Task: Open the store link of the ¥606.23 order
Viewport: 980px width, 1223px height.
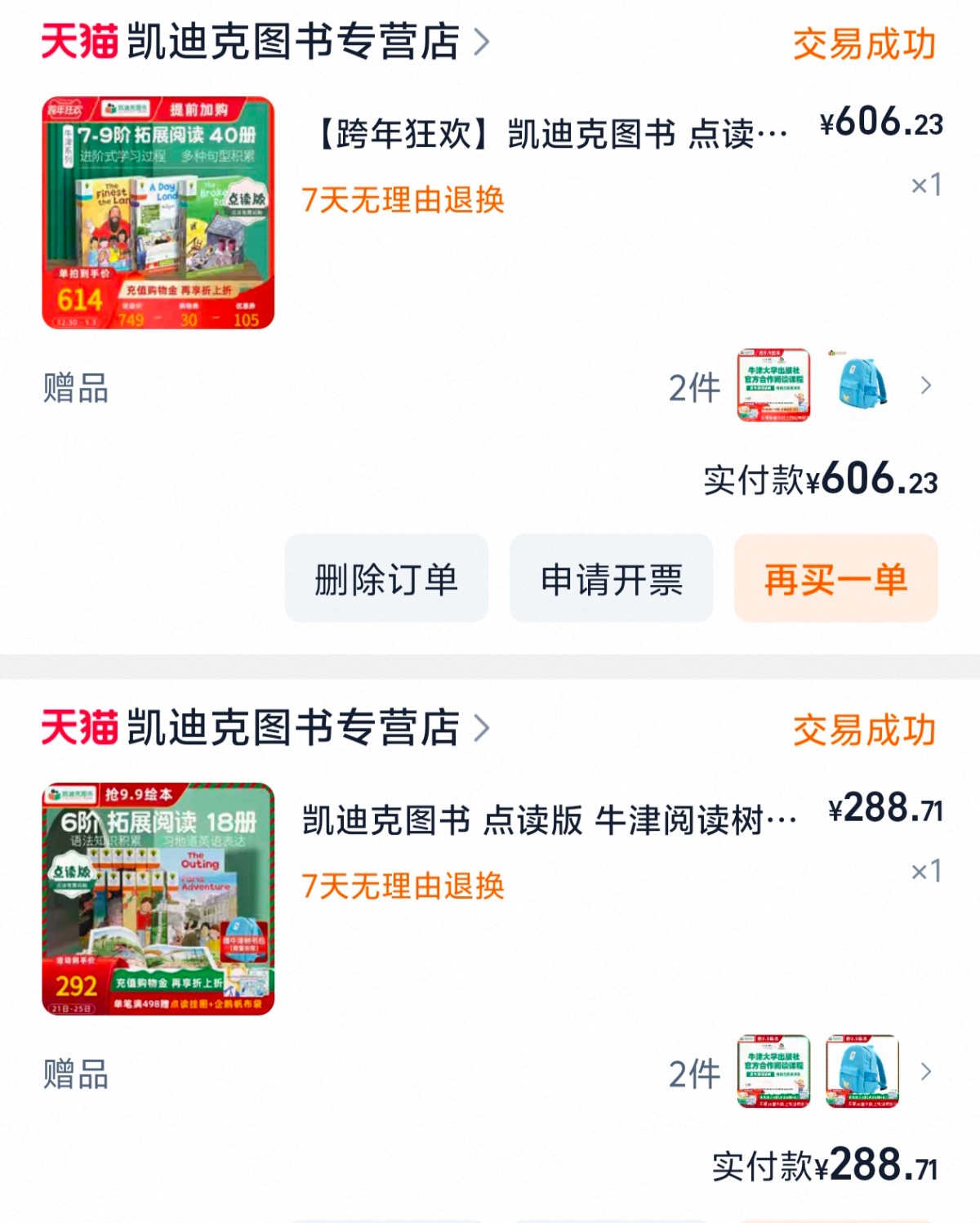Action: 294,42
